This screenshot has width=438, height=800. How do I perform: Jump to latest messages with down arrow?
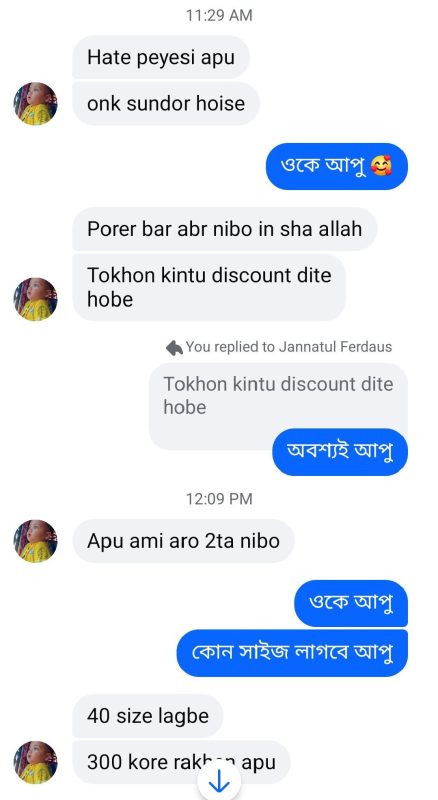[x=219, y=781]
